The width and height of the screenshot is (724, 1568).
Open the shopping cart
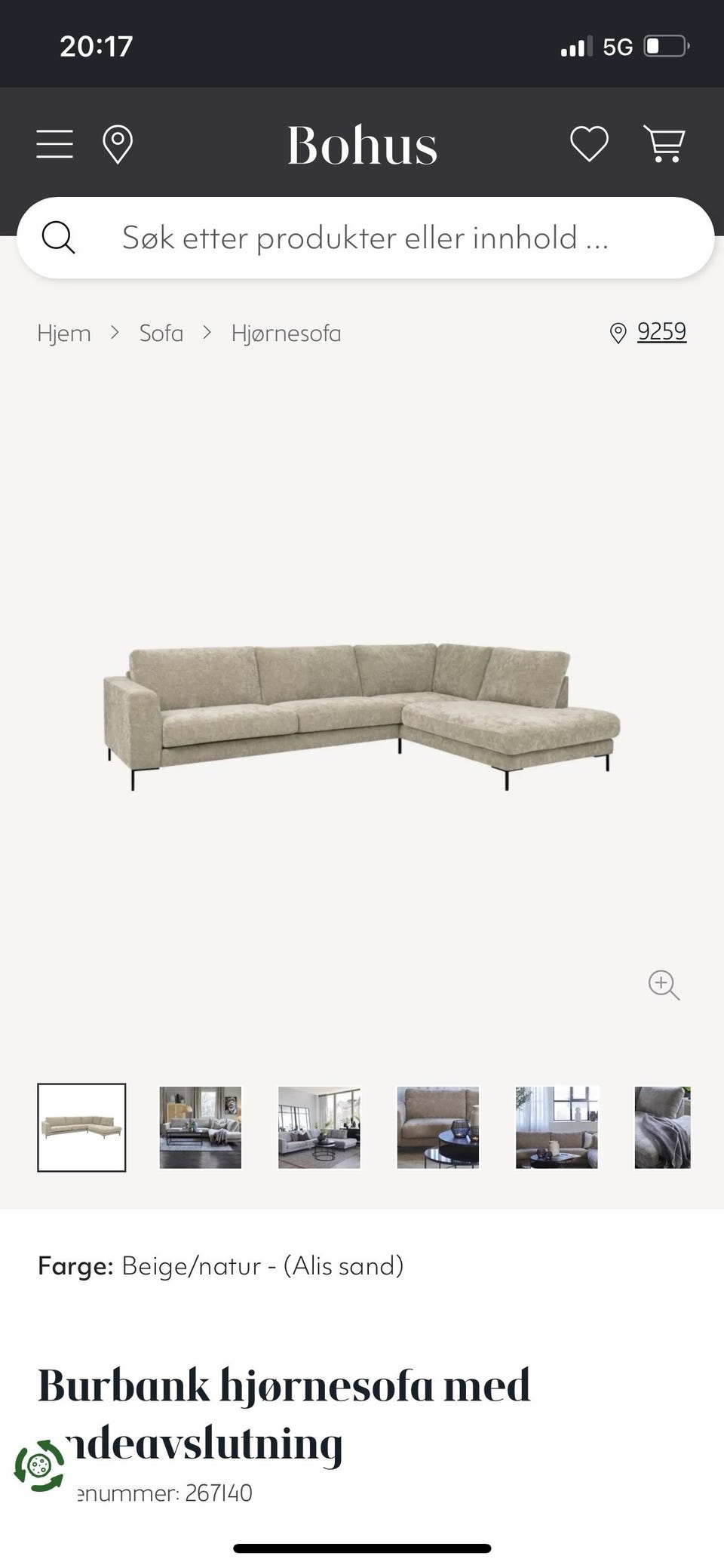tap(664, 143)
